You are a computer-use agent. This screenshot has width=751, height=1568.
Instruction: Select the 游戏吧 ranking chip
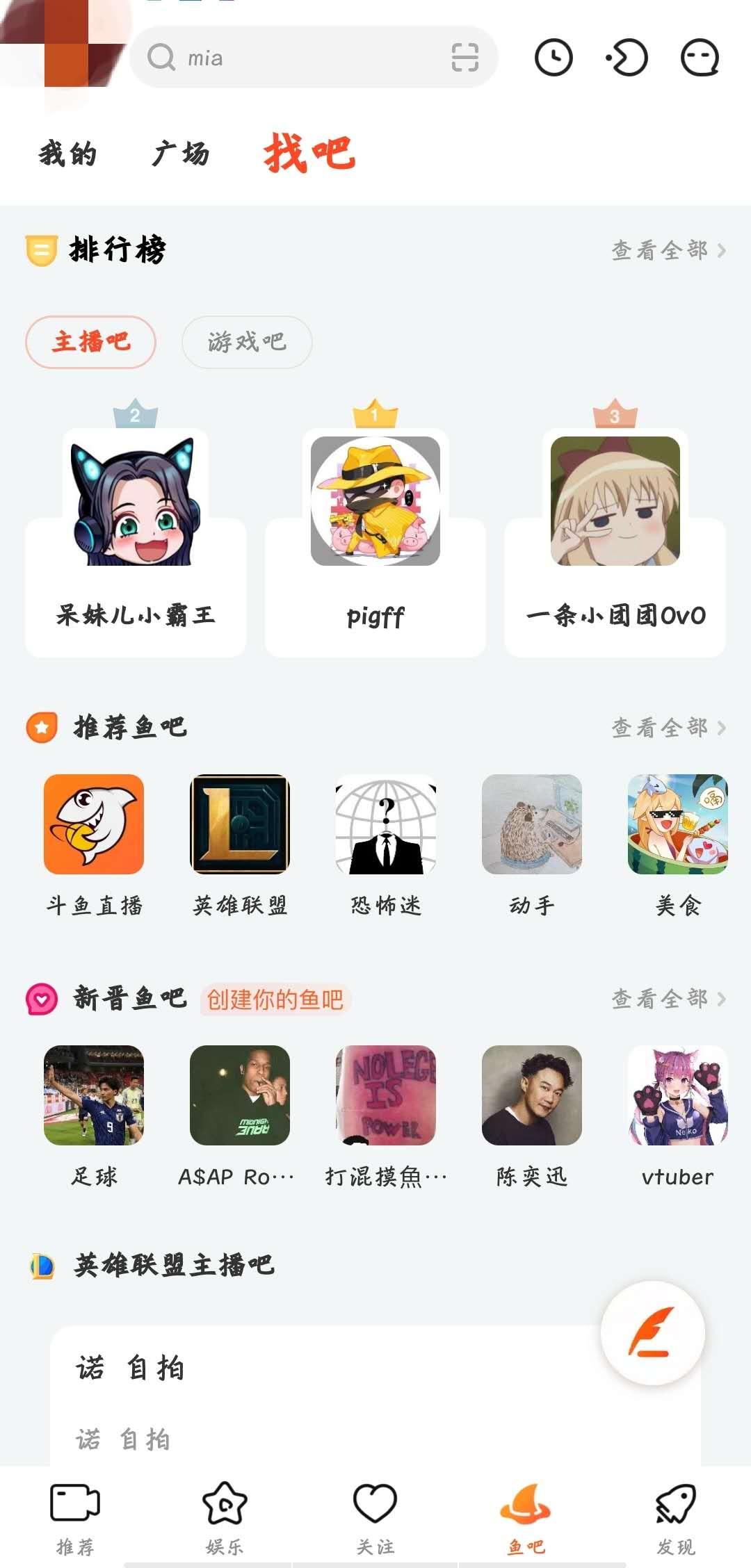click(x=247, y=342)
